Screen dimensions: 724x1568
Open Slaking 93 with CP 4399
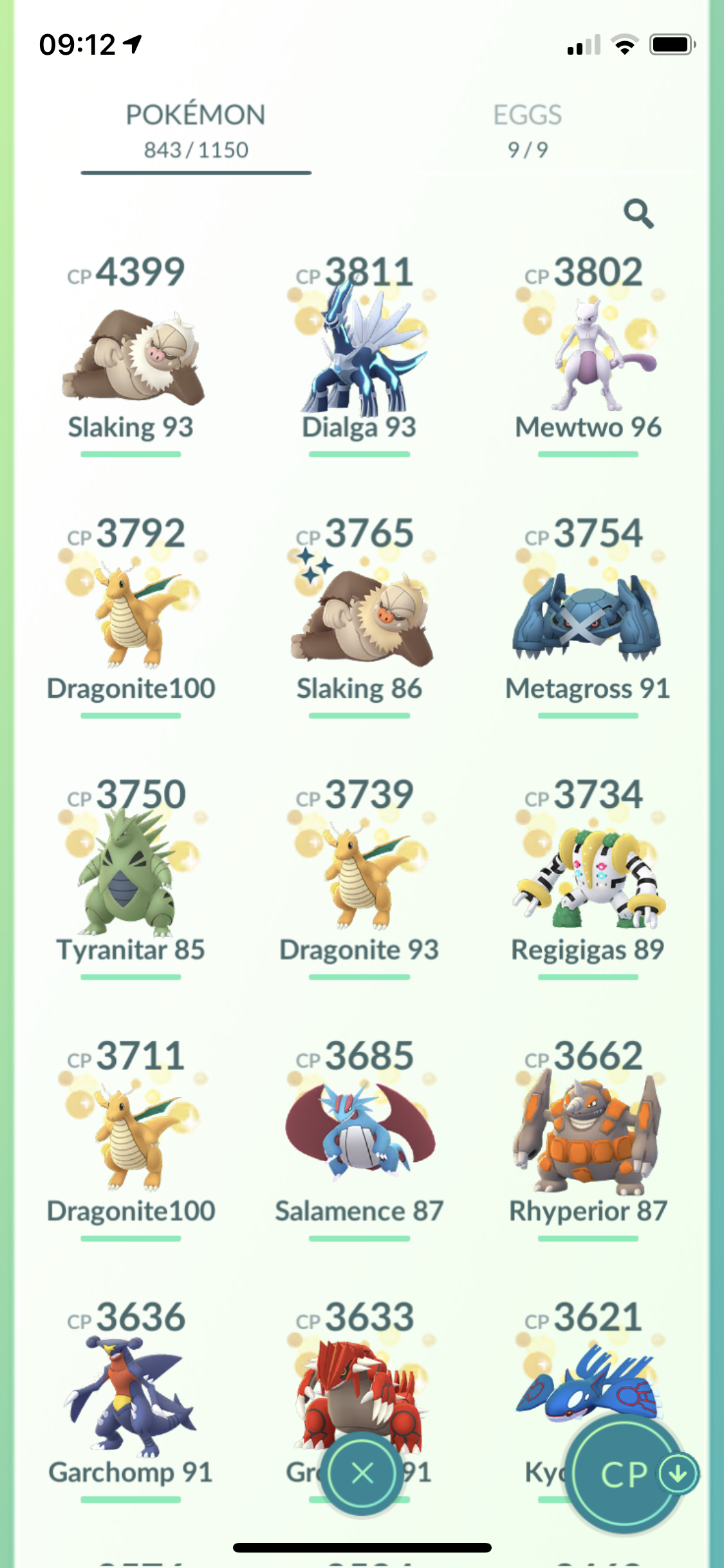pos(131,357)
